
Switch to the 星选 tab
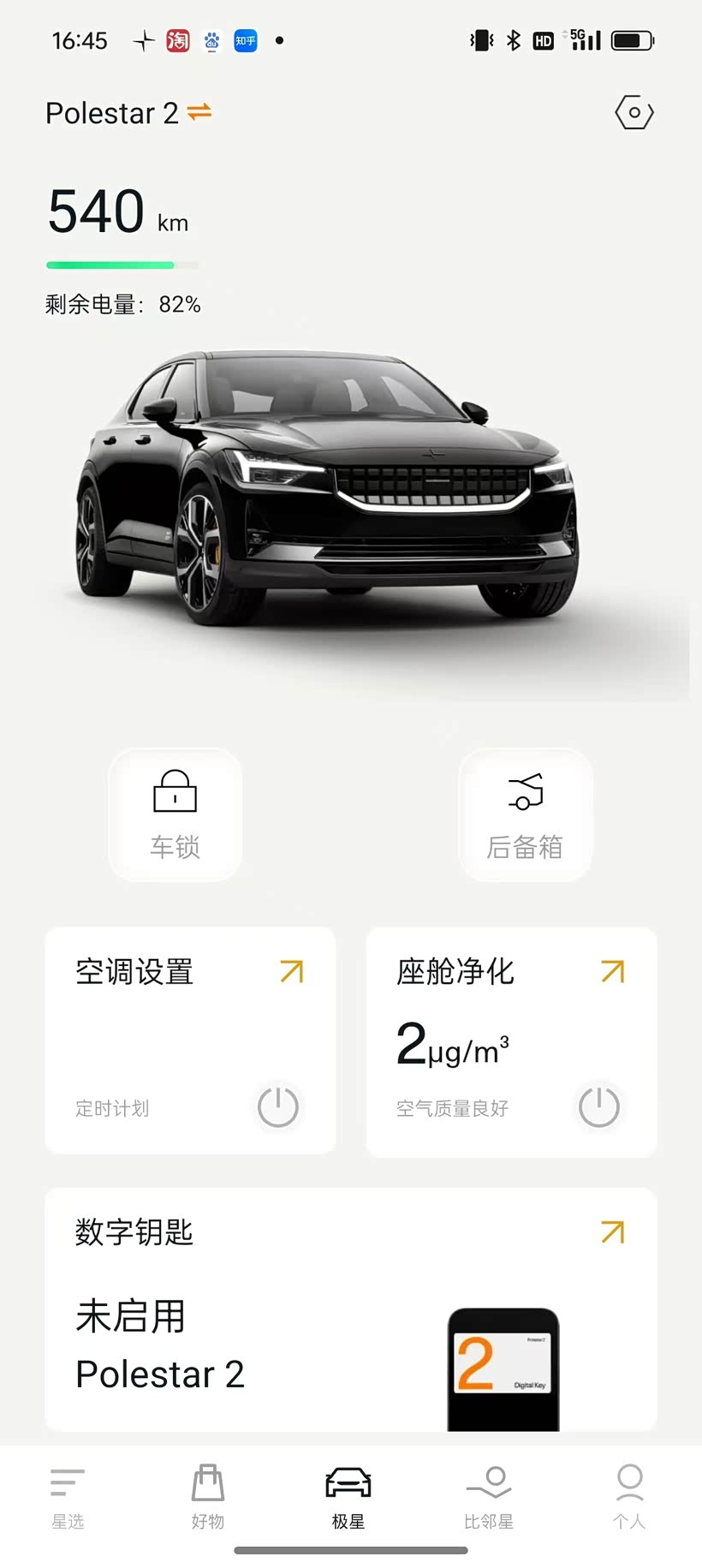(68, 1498)
